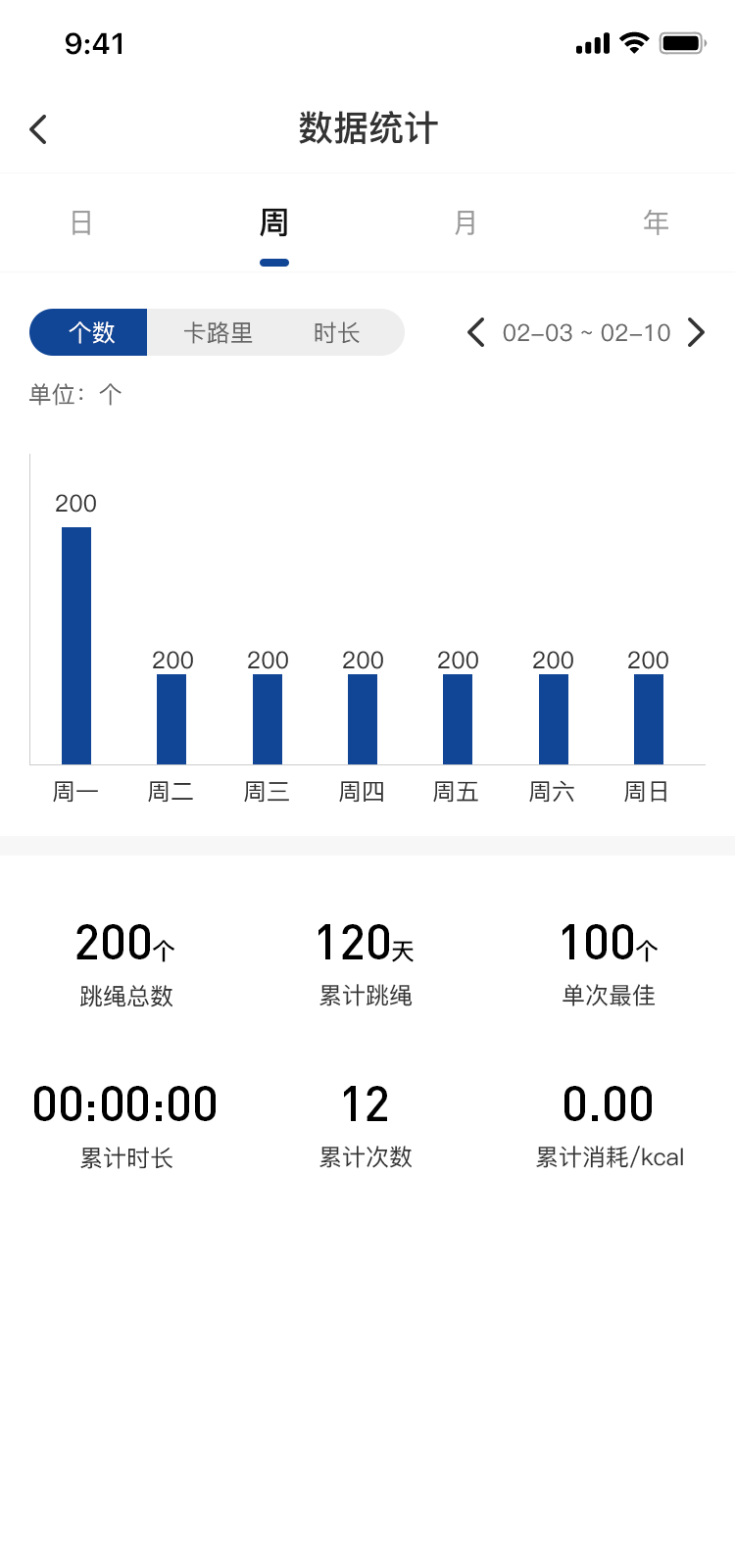Go to previous week with left chevron

(x=476, y=332)
